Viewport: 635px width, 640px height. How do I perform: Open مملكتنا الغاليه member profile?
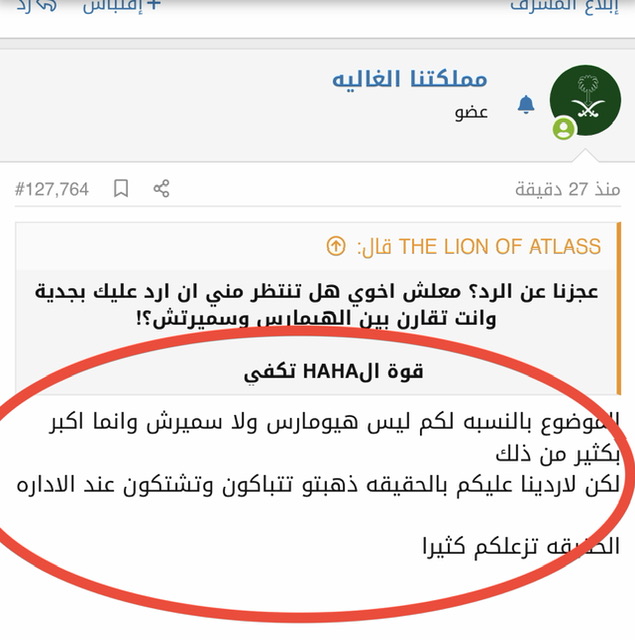pos(409,80)
